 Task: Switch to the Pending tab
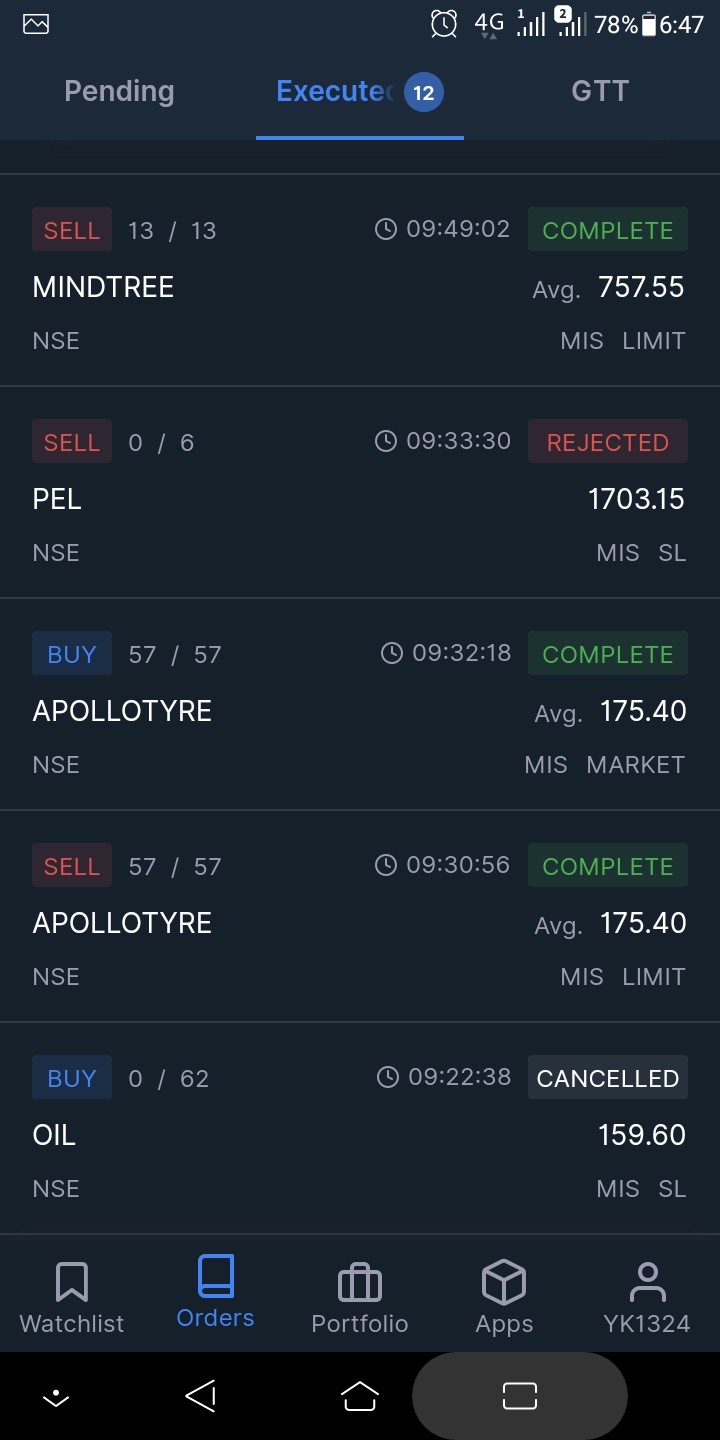119,92
